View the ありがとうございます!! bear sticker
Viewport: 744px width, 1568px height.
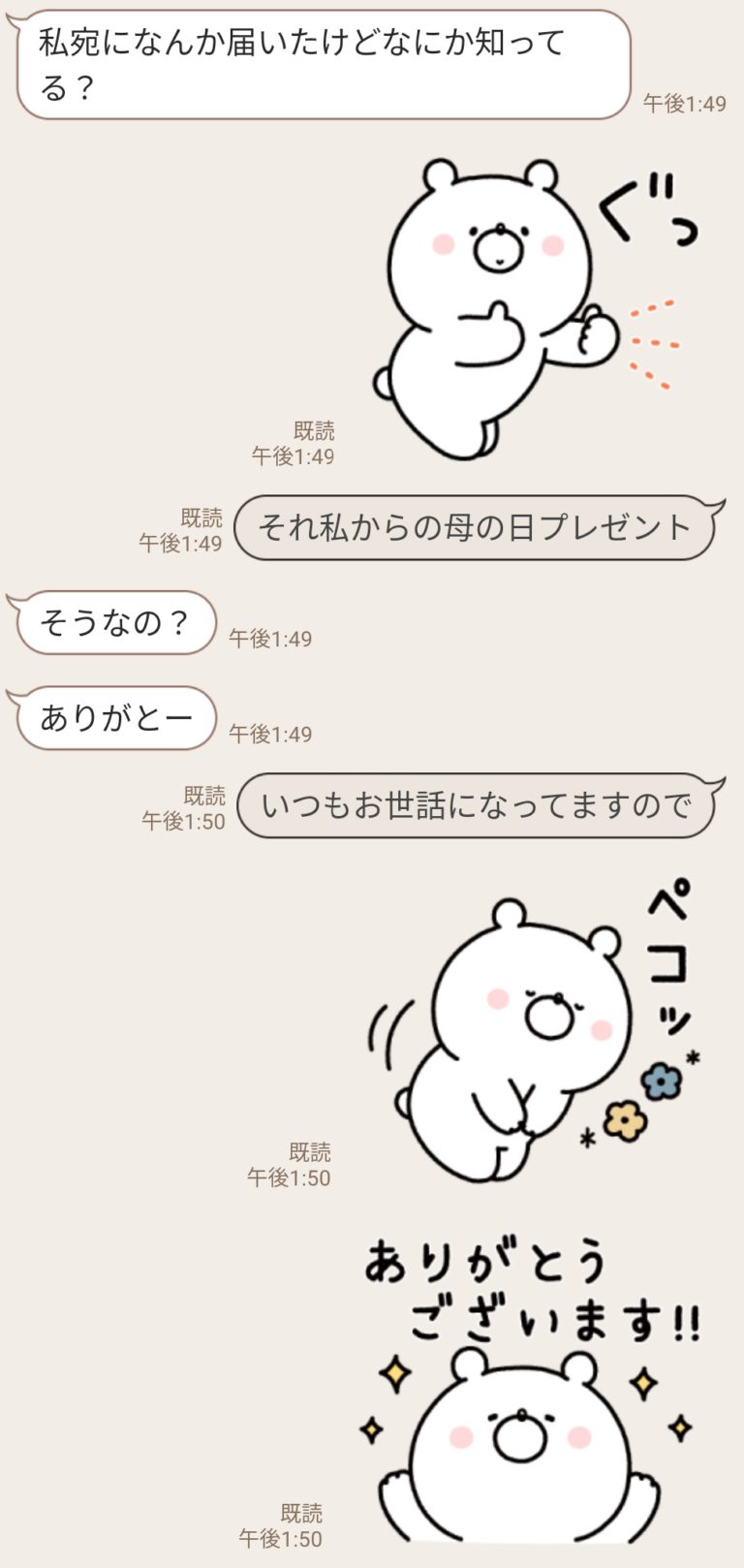528,1396
